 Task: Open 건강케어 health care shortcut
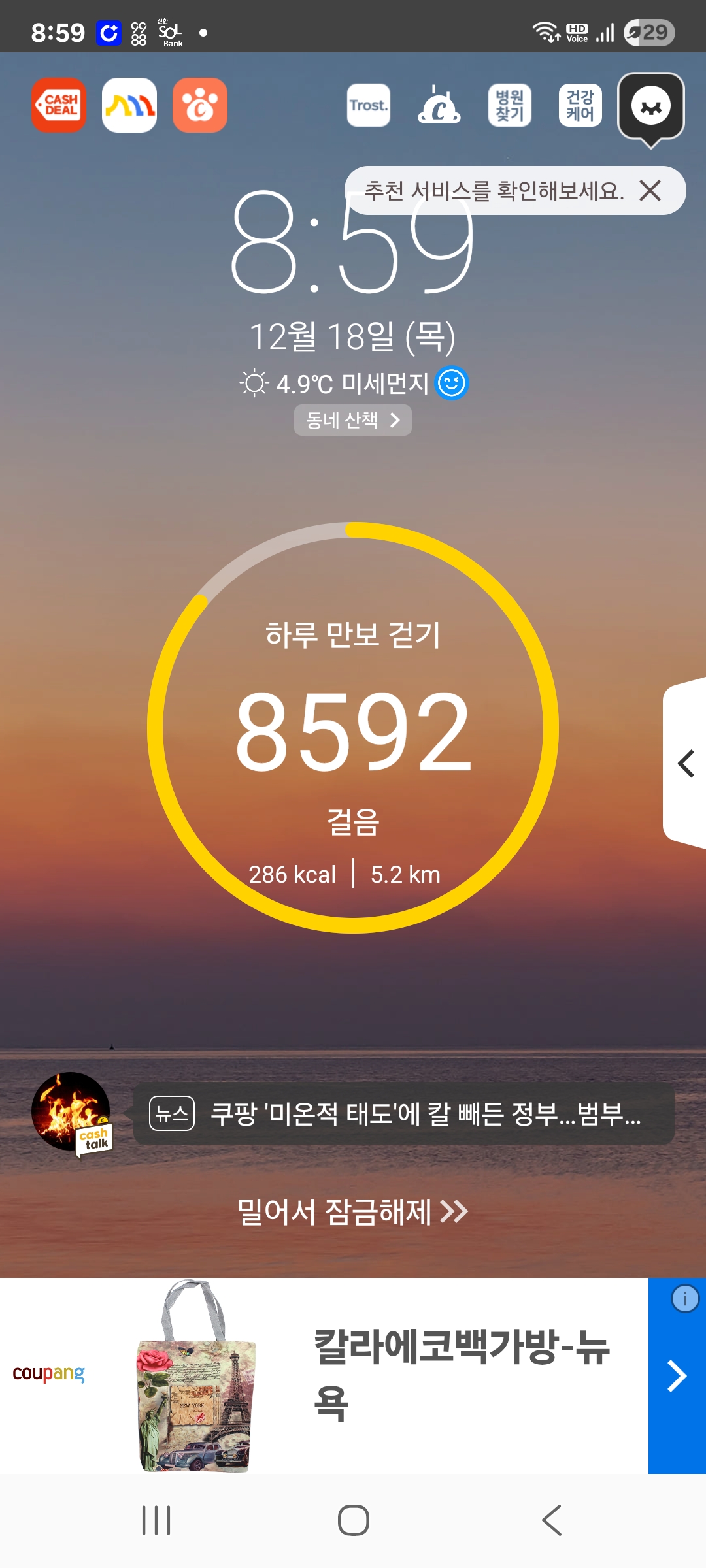coord(580,105)
